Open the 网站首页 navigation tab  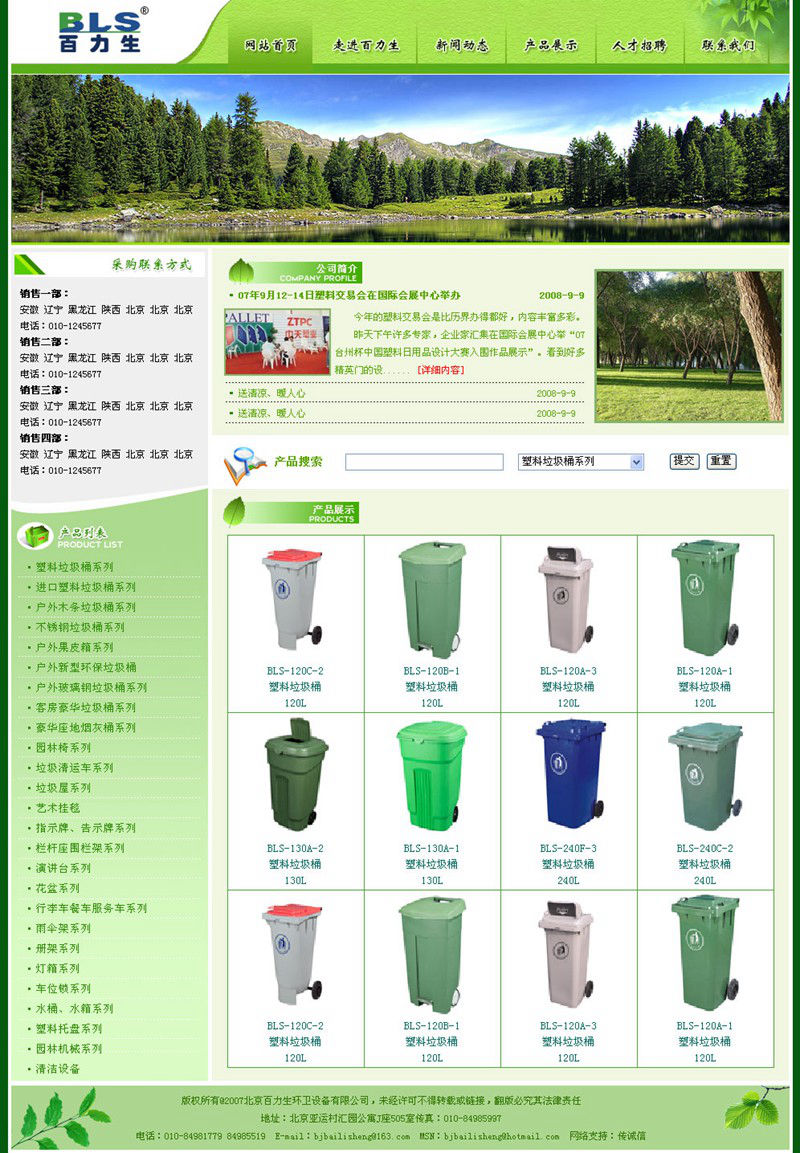click(x=271, y=46)
